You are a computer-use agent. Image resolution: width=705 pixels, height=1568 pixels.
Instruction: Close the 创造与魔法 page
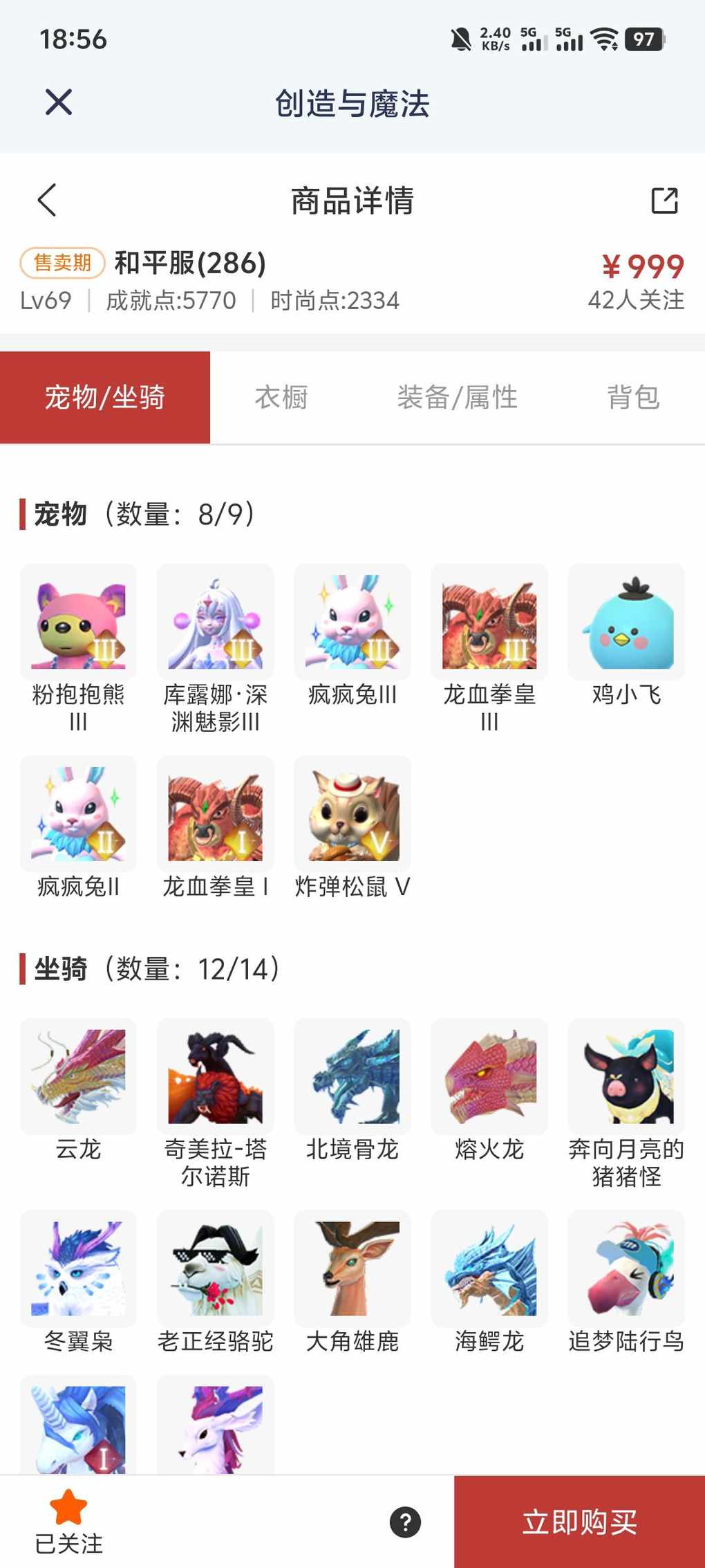tap(59, 102)
